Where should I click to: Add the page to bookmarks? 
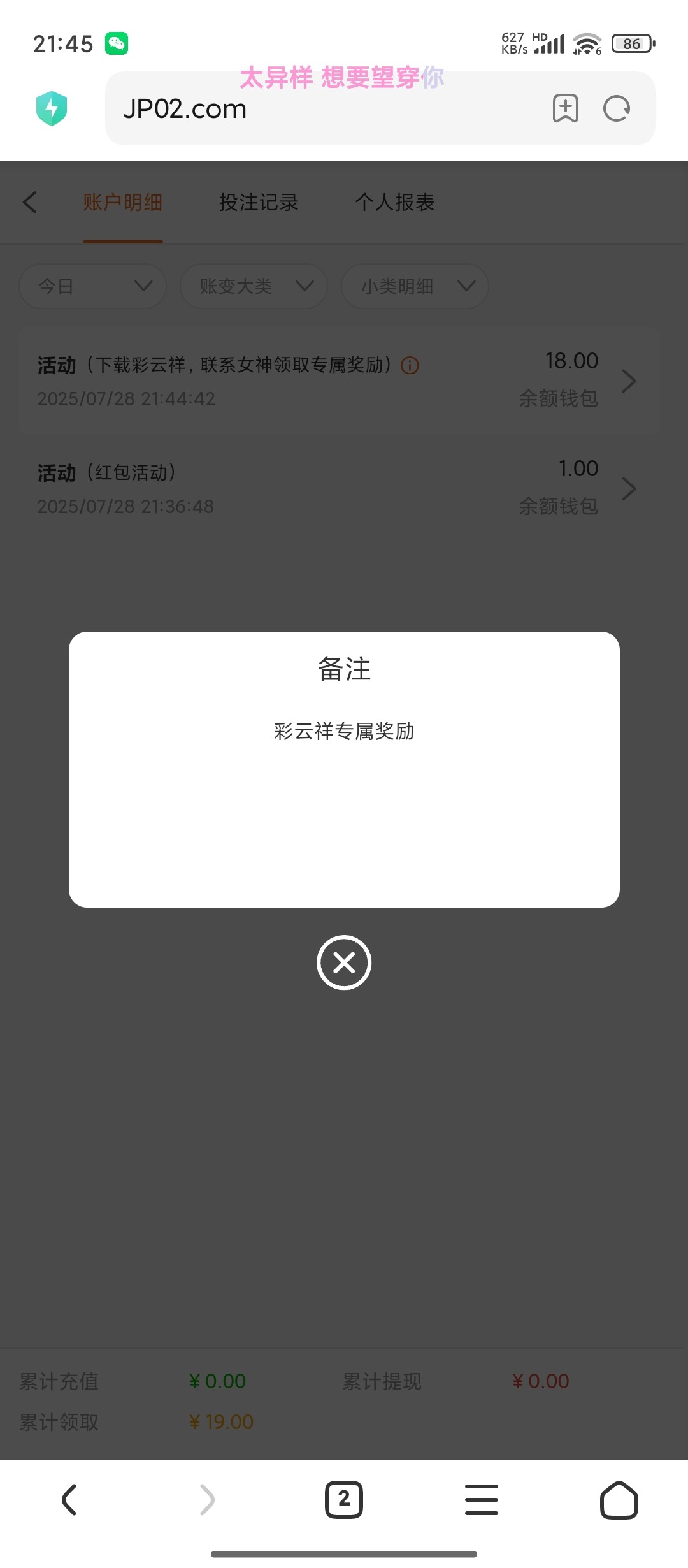[565, 108]
